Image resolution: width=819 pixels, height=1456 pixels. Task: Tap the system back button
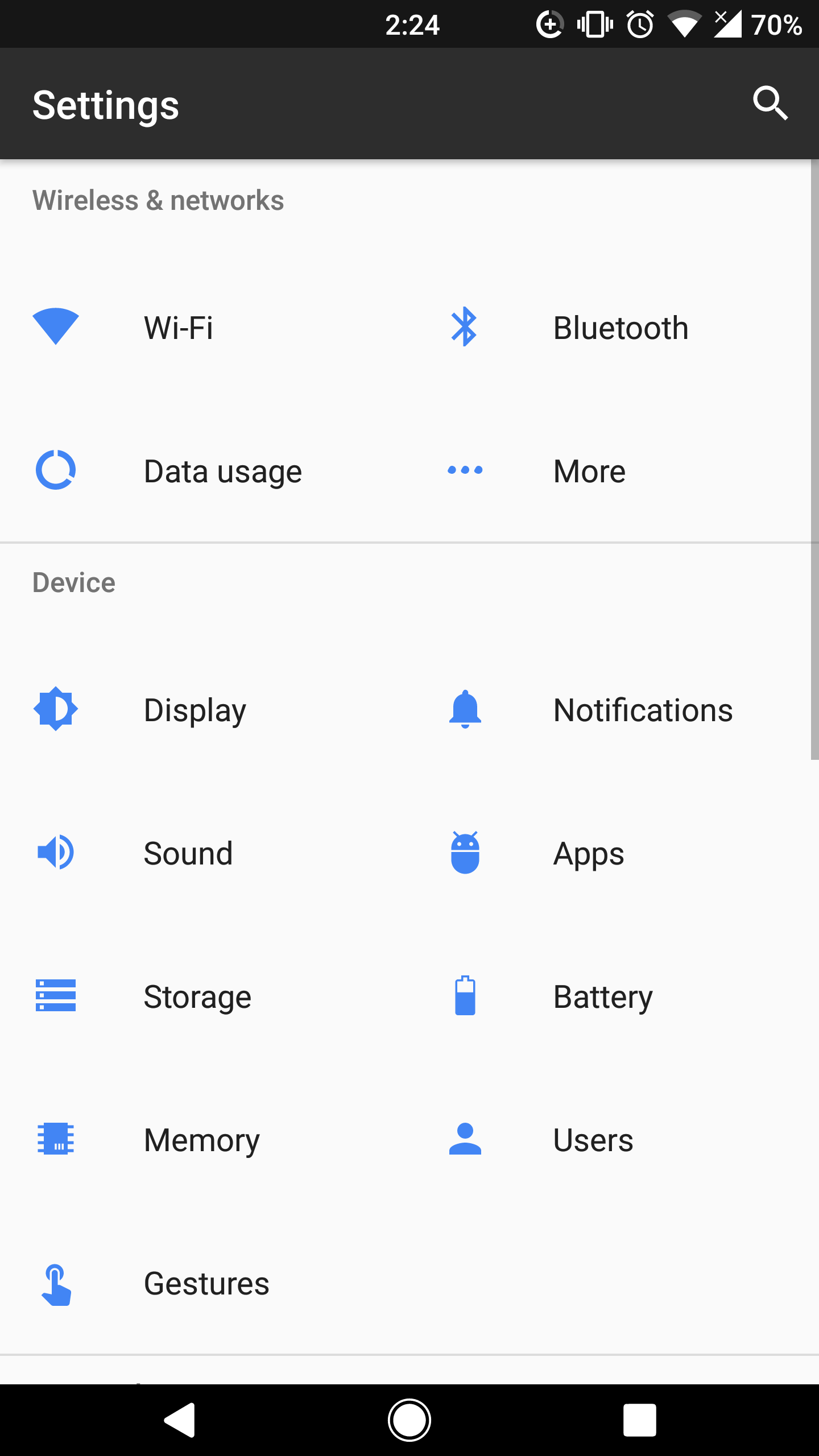point(181,1420)
